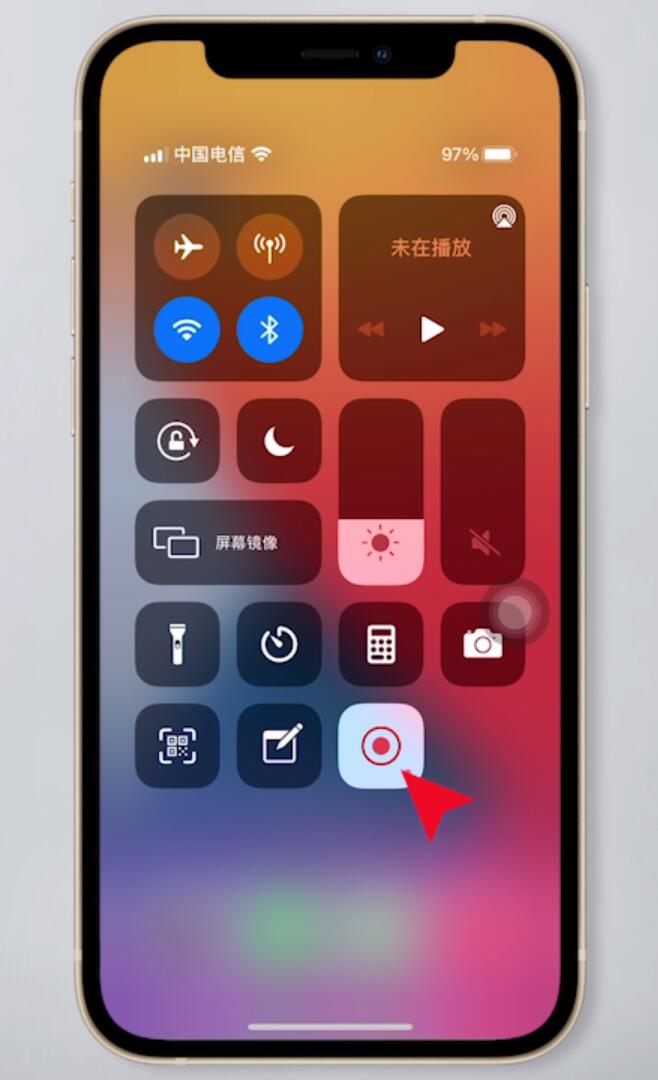Enable Do Not Disturb moon
Image resolution: width=658 pixels, height=1080 pixels.
coord(279,441)
